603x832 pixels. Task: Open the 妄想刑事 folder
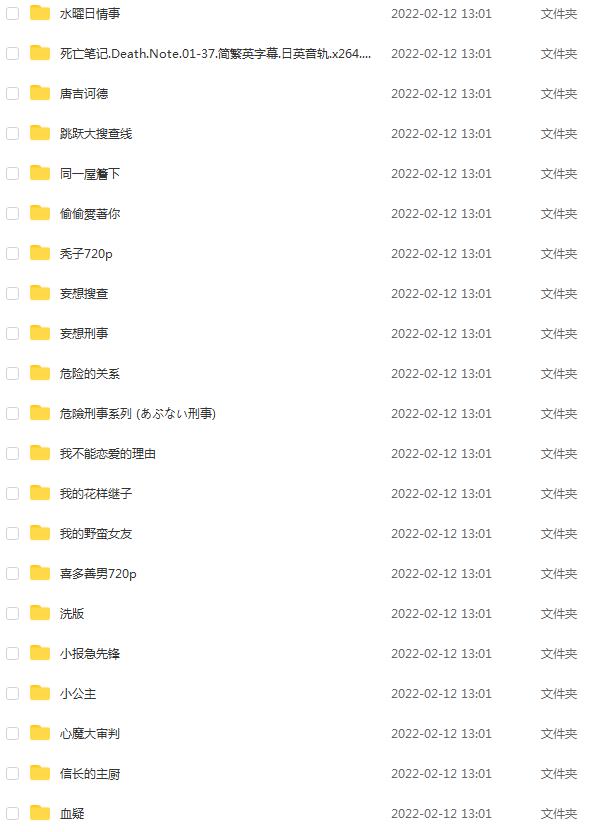83,334
